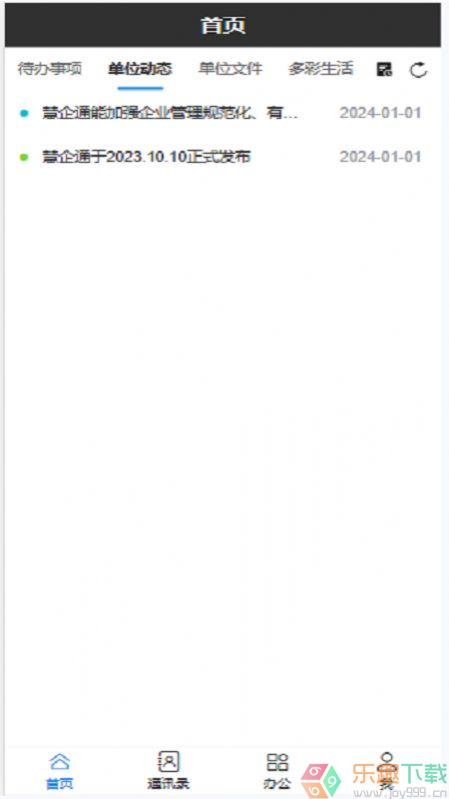Open the 慧企通于2023.10.10正式发布 news item
The height and width of the screenshot is (799, 449).
pos(222,156)
